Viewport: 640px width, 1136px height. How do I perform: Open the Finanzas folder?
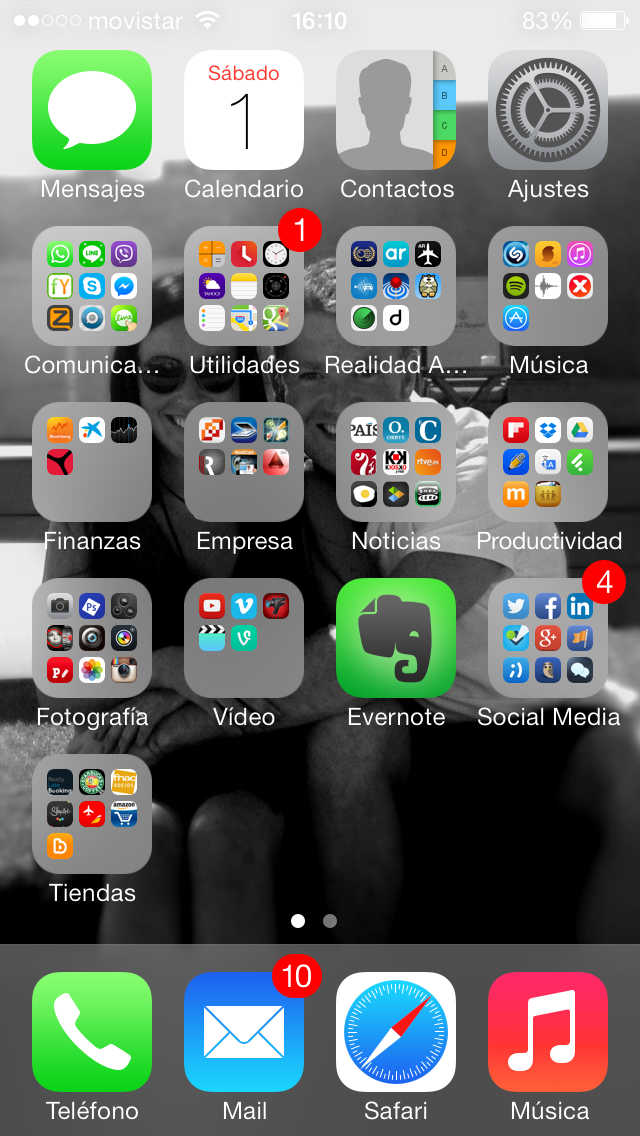(92, 462)
